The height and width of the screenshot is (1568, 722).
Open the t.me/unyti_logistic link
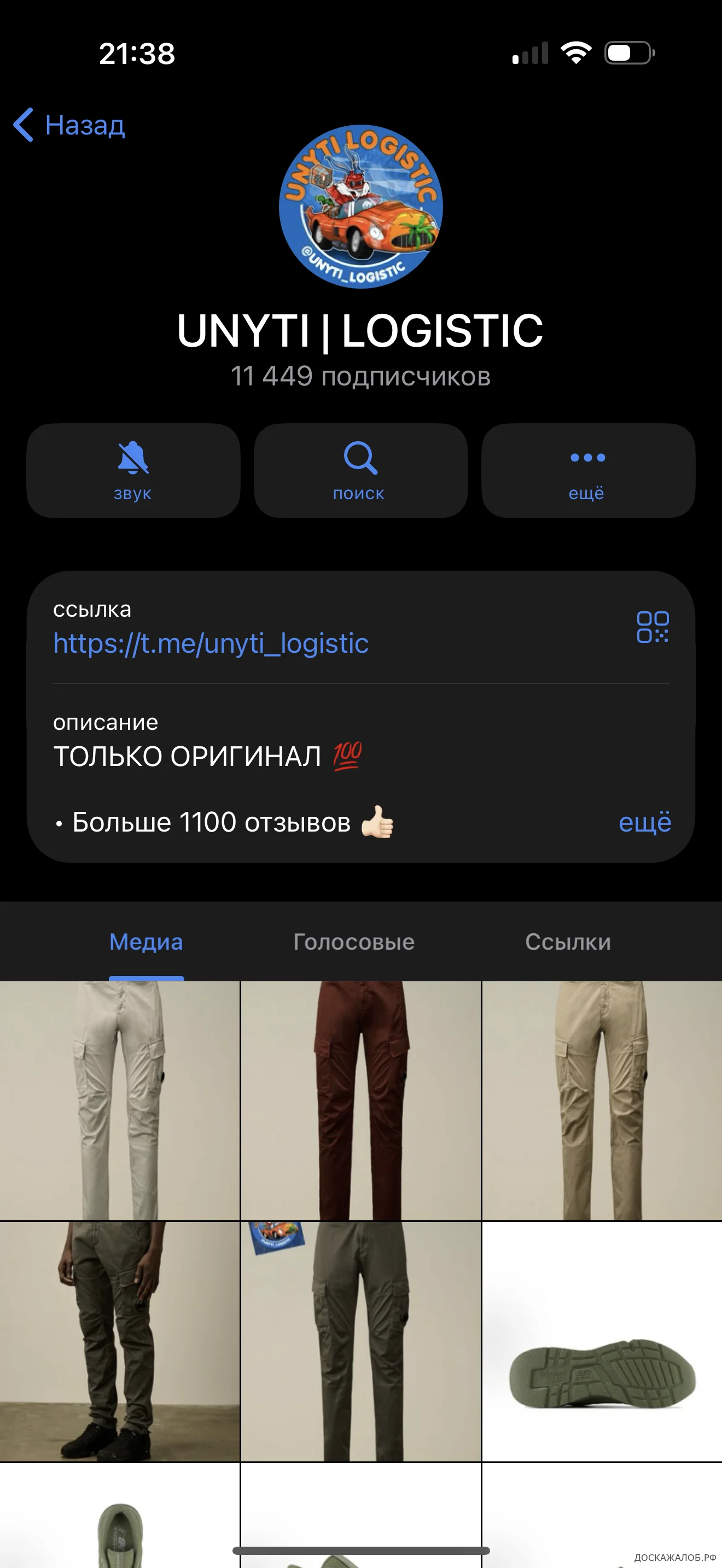[211, 643]
